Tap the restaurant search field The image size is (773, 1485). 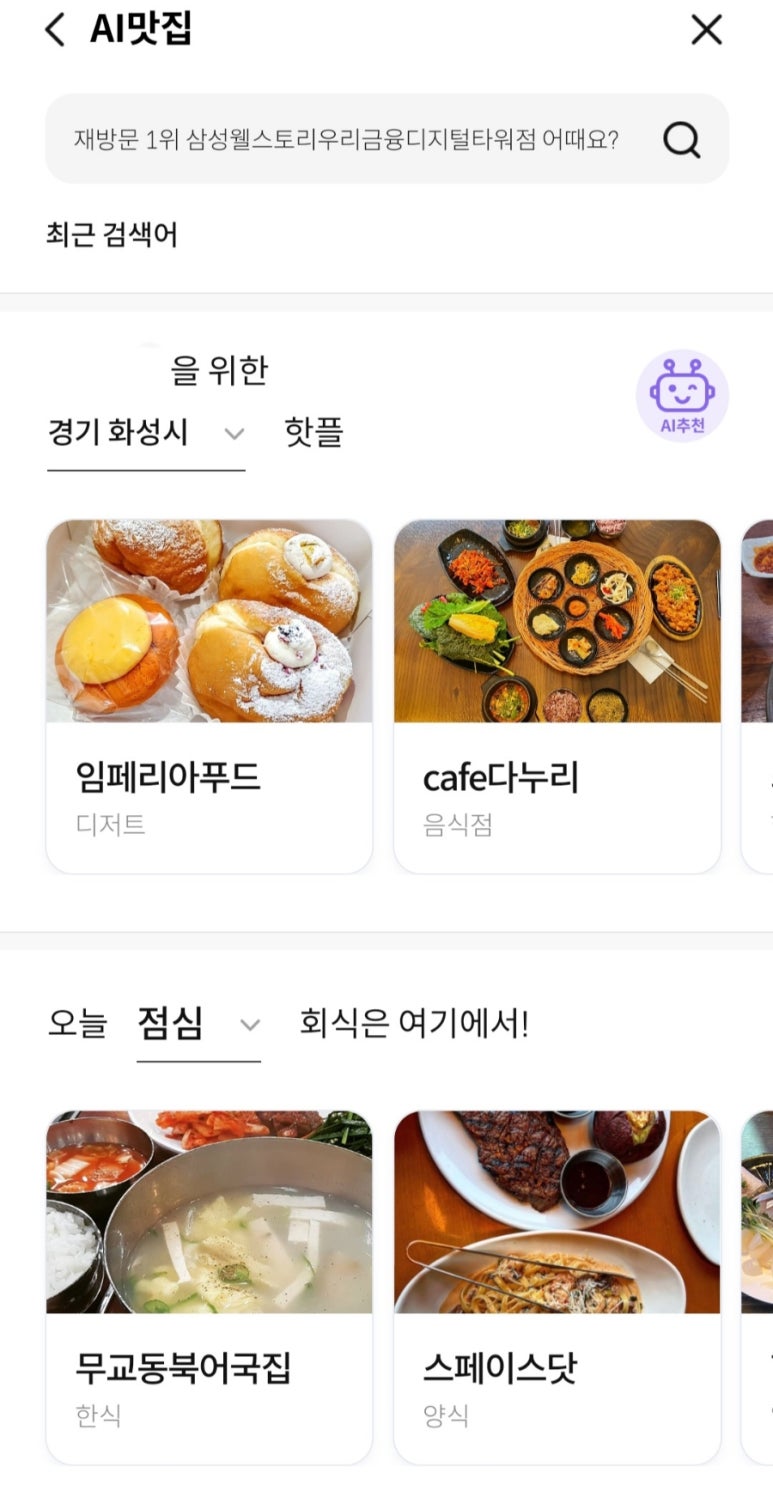346,139
